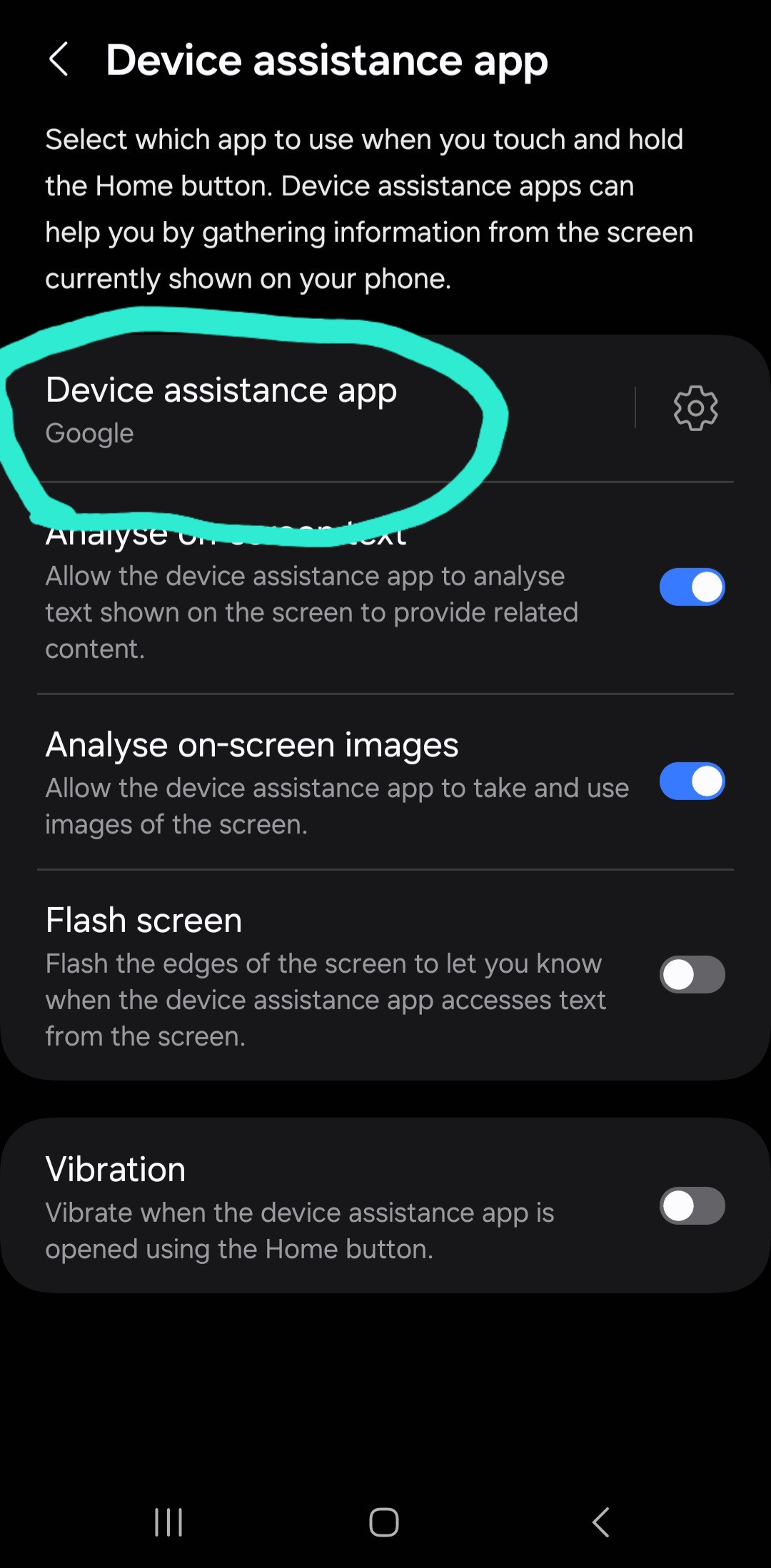Tap the back chevron to exit this screen
771x1568 pixels.
60,60
